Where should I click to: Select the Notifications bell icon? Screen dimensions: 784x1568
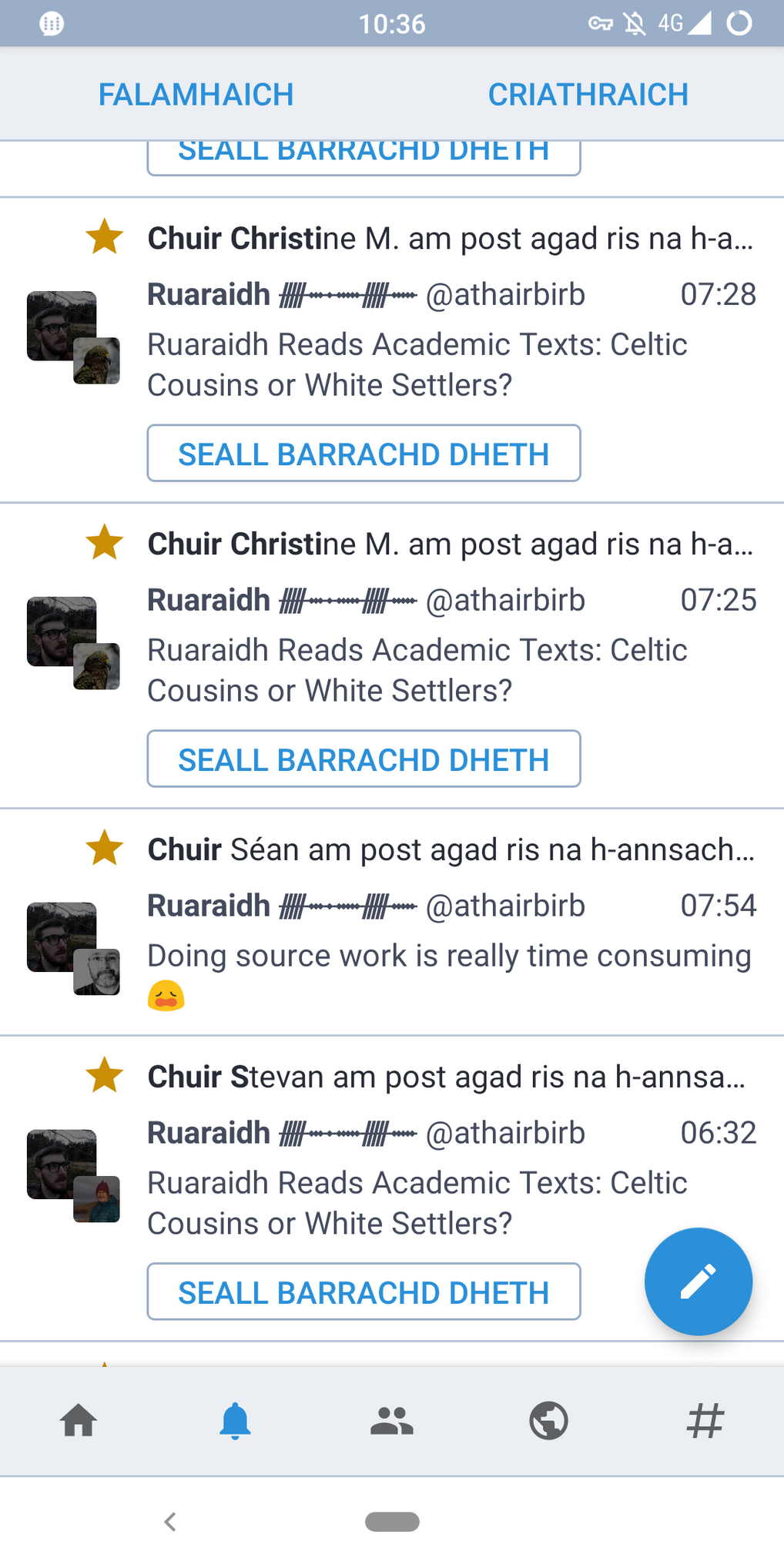tap(236, 1422)
